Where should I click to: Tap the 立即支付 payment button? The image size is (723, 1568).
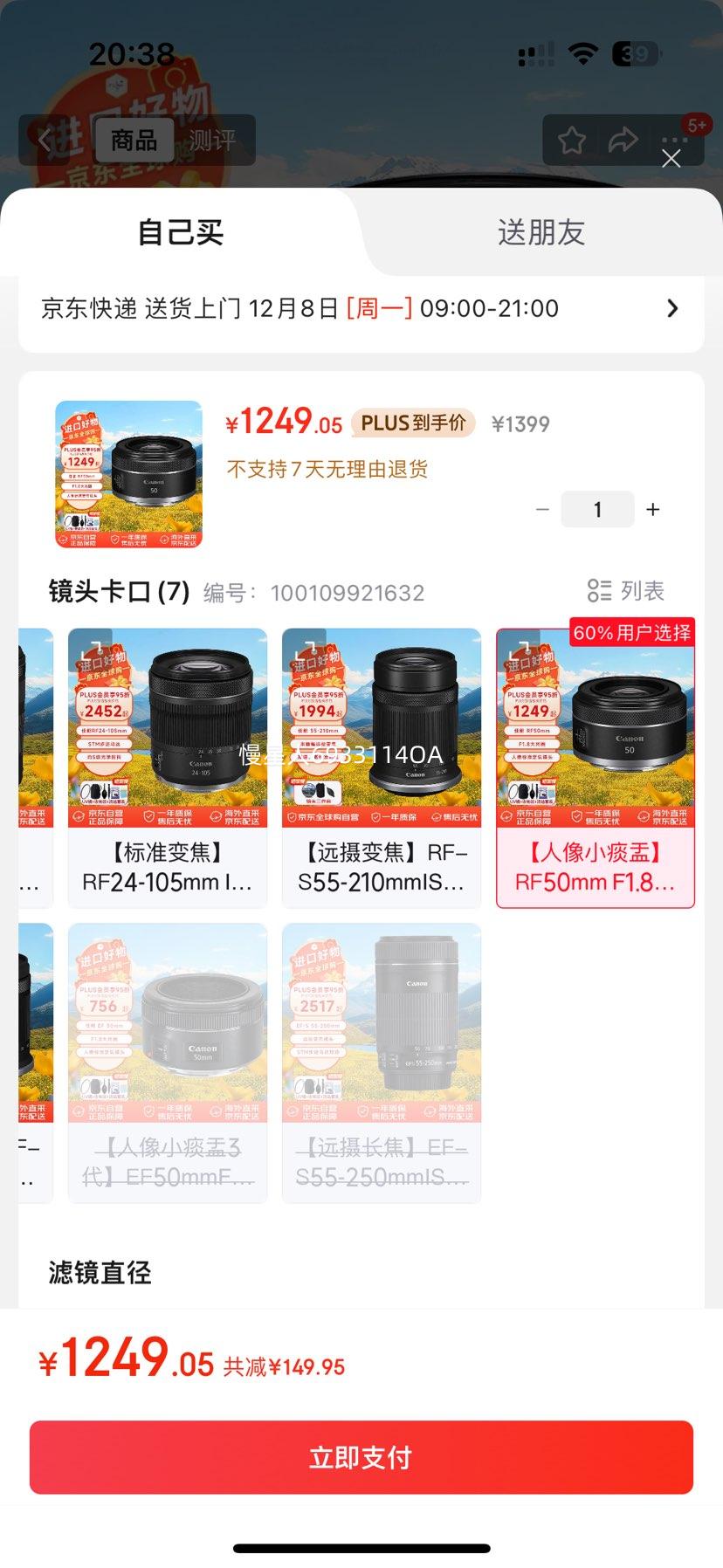pyautogui.click(x=361, y=1456)
